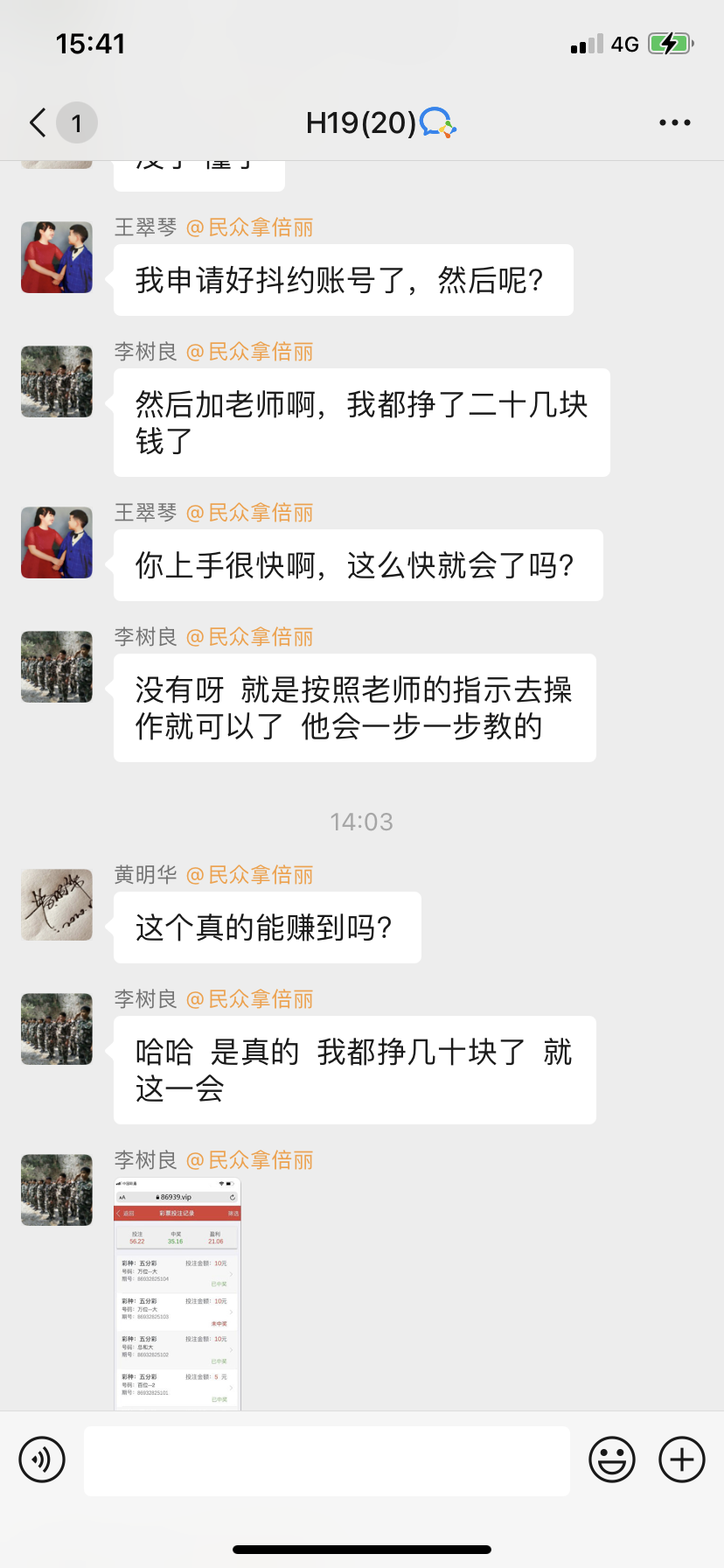Viewport: 724px width, 1568px height.
Task: Open @民众拿倍丽 mention in 王翠琴's message
Action: 254,227
